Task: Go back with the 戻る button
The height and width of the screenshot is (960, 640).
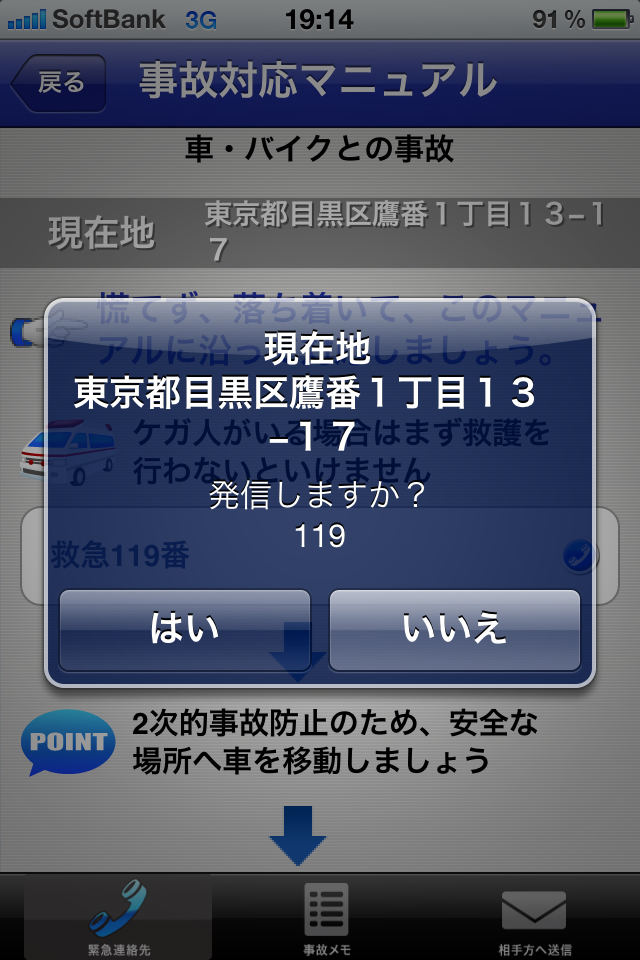Action: click(59, 83)
